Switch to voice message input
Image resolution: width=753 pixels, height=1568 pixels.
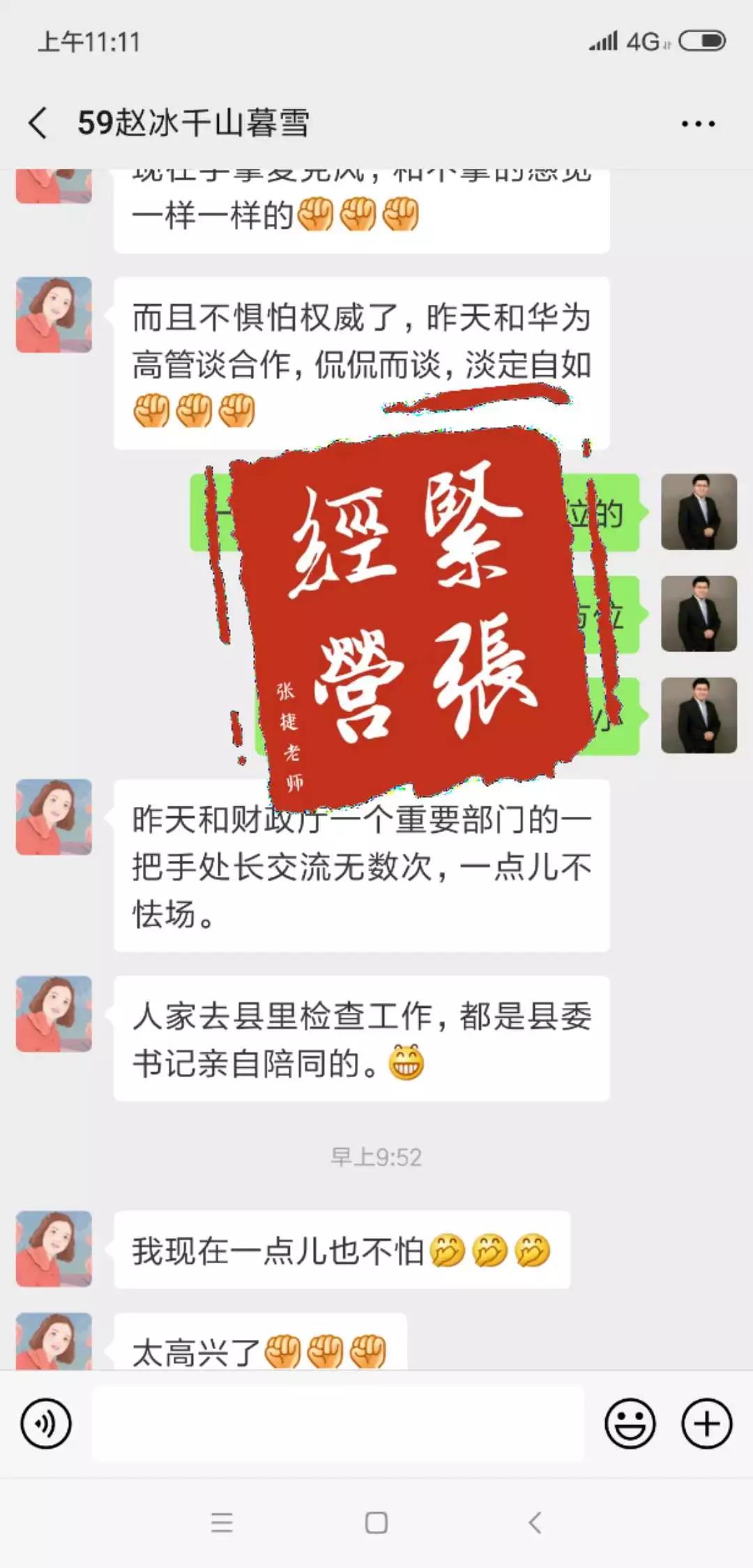pyautogui.click(x=46, y=1424)
